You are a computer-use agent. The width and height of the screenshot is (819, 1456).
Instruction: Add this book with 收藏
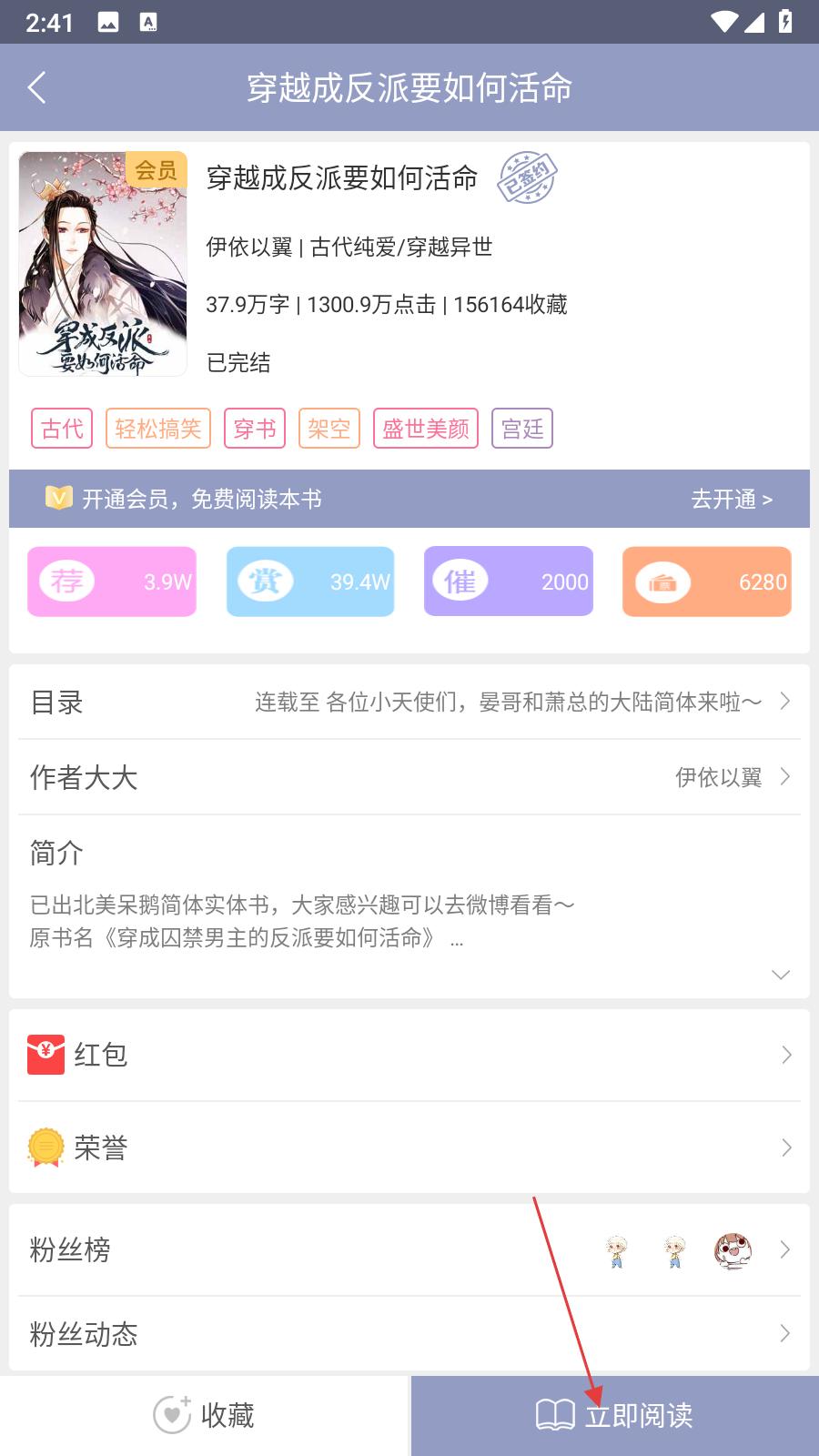coord(205,1415)
